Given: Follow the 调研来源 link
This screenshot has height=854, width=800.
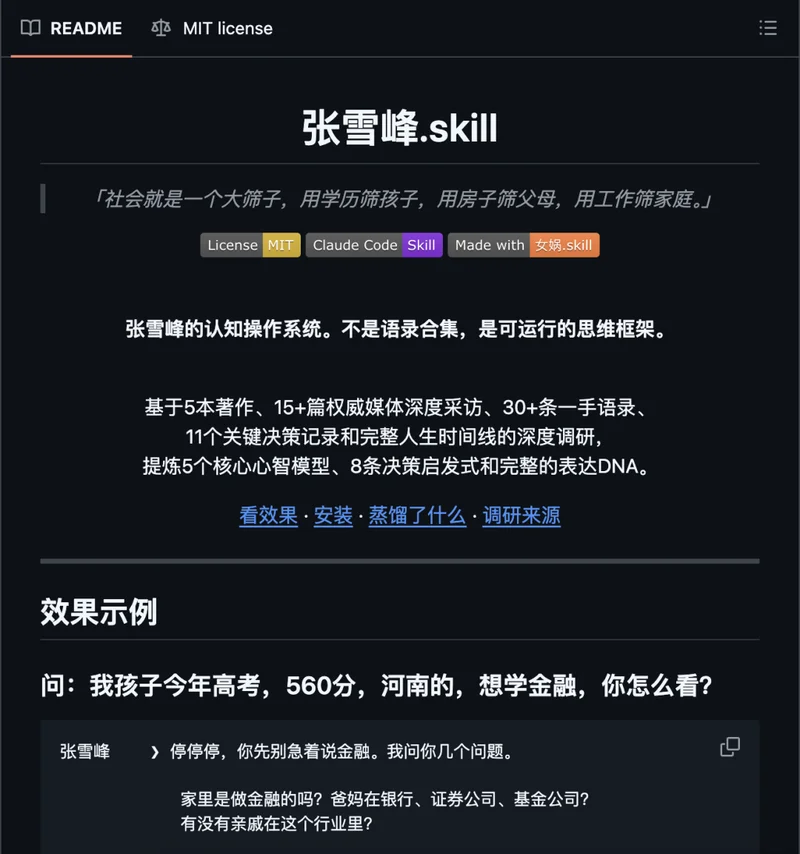Looking at the screenshot, I should pos(521,516).
